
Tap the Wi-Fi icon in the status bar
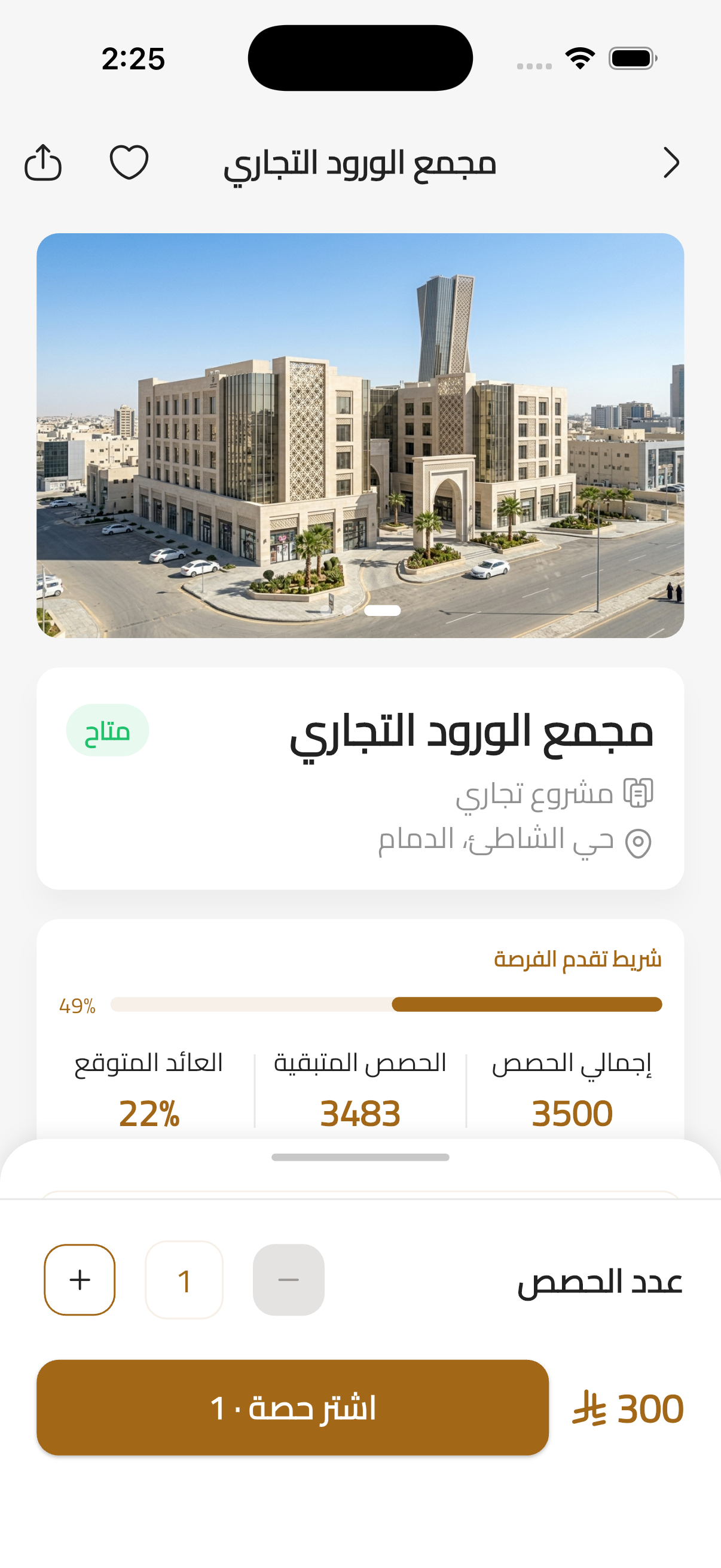point(579,57)
